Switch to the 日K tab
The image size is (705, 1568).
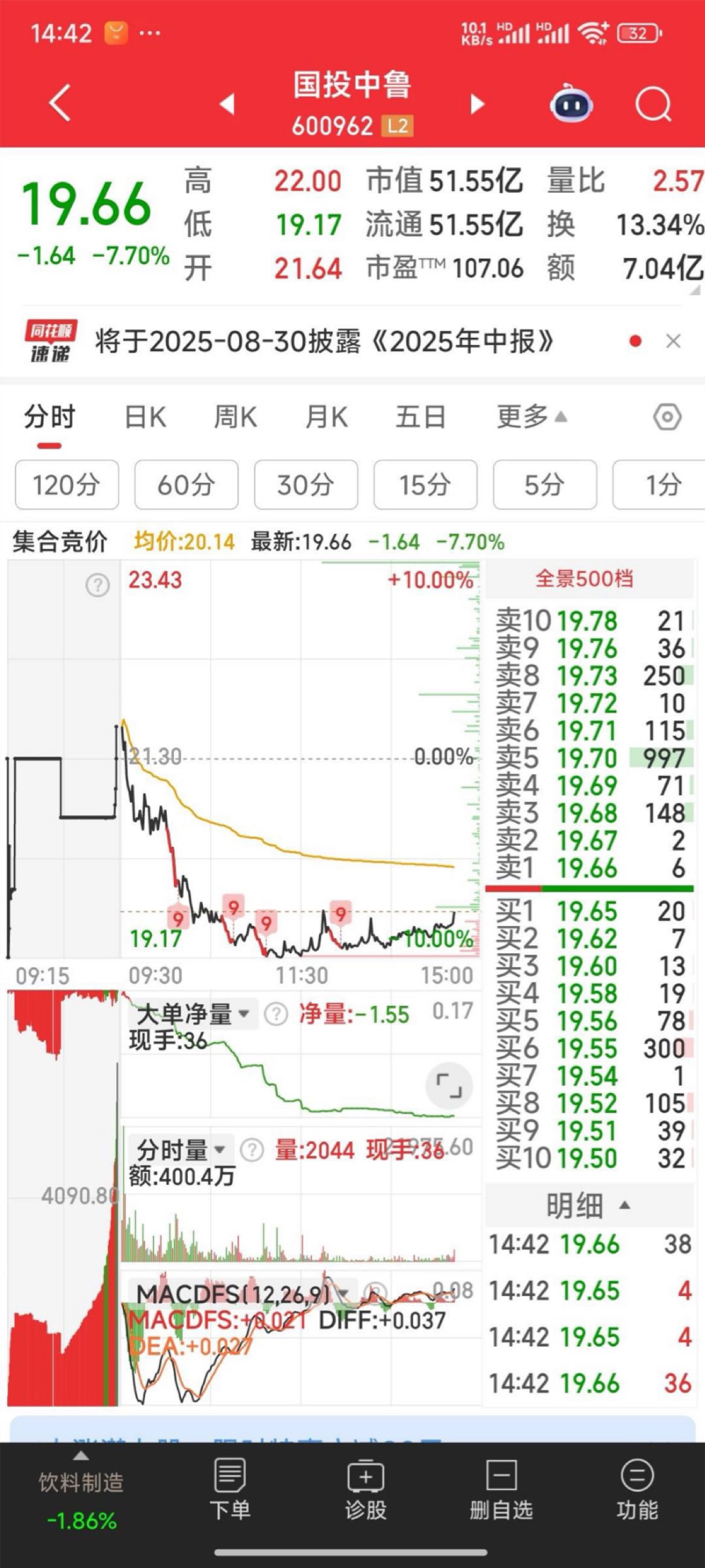tap(145, 418)
